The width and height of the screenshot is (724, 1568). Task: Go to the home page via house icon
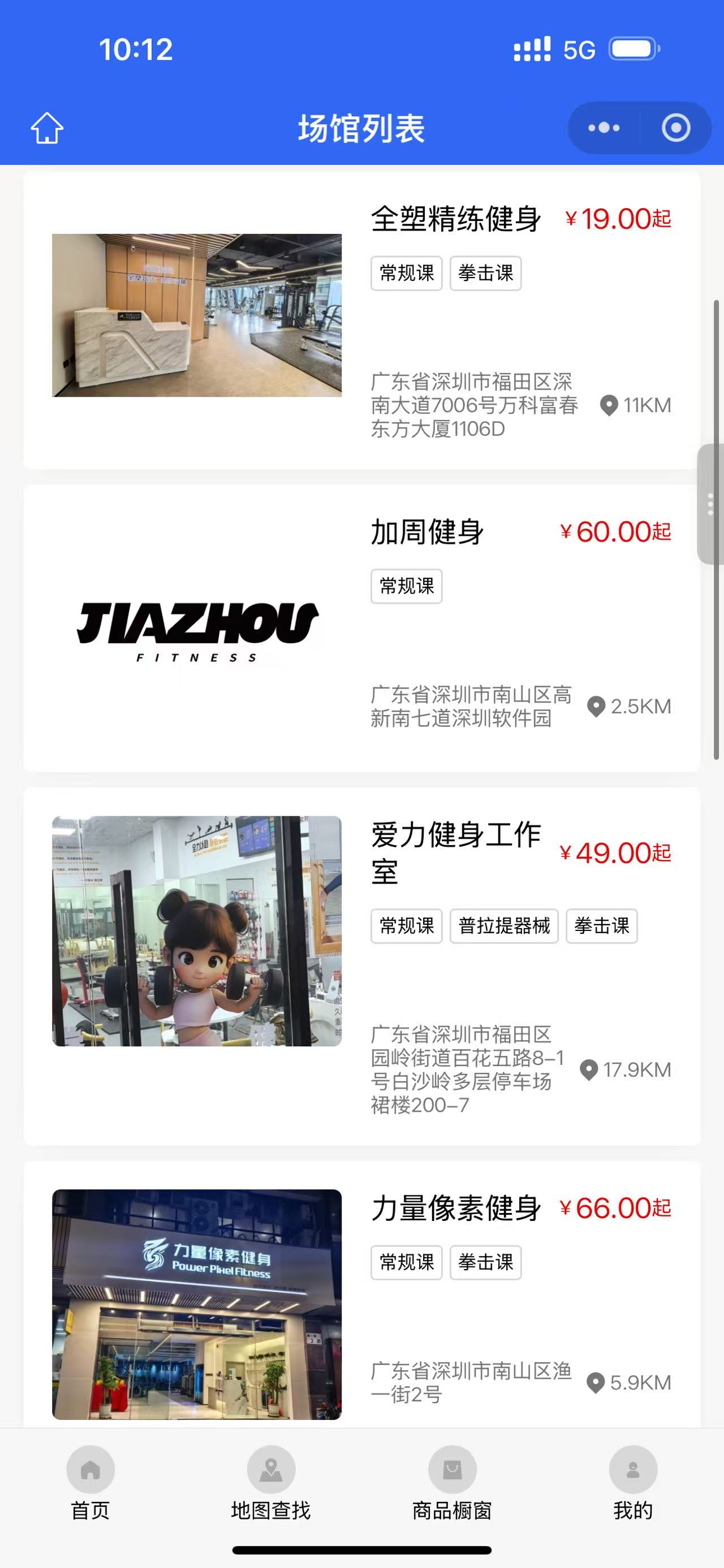(47, 128)
